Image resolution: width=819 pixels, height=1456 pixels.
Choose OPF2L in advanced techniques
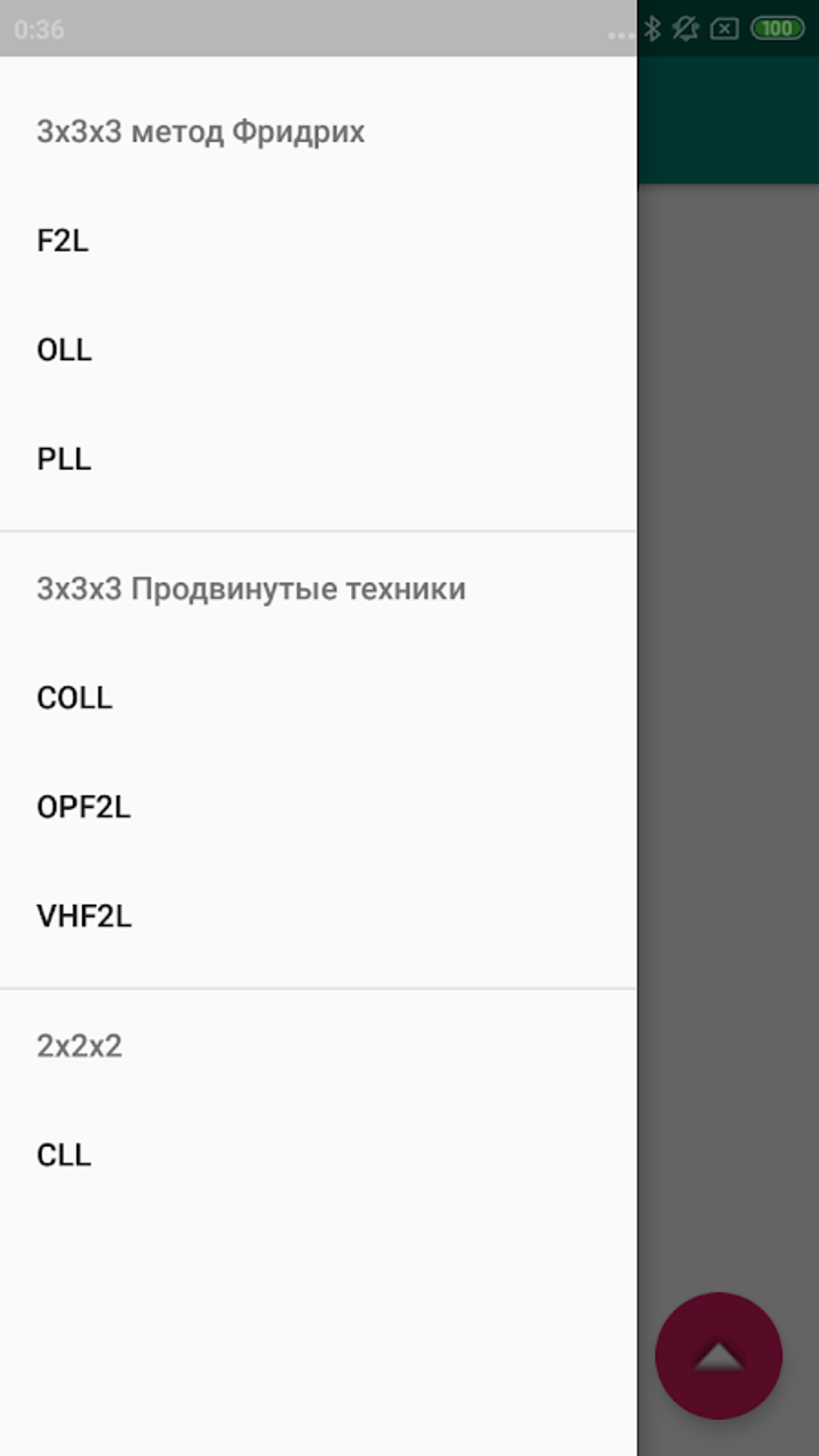318,807
